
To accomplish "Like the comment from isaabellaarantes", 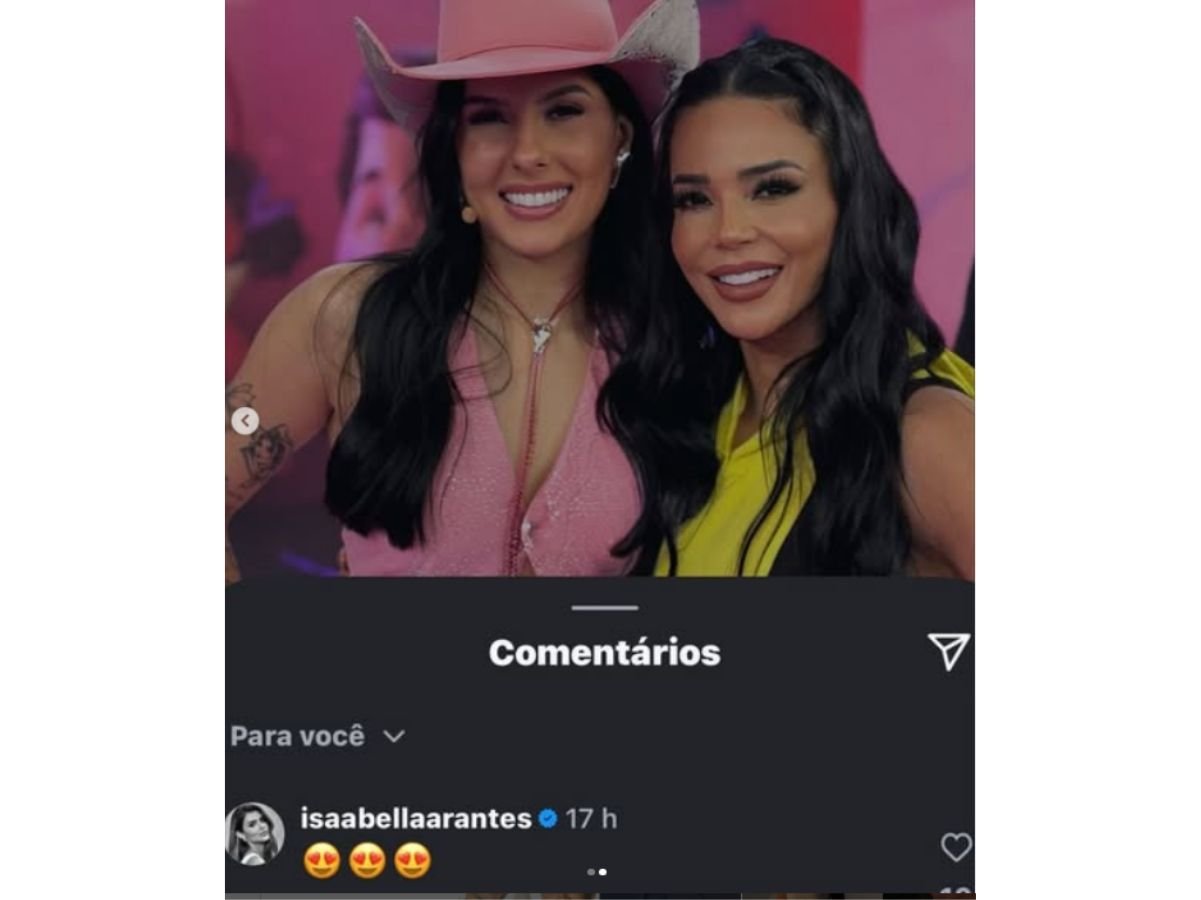I will pyautogui.click(x=956, y=848).
